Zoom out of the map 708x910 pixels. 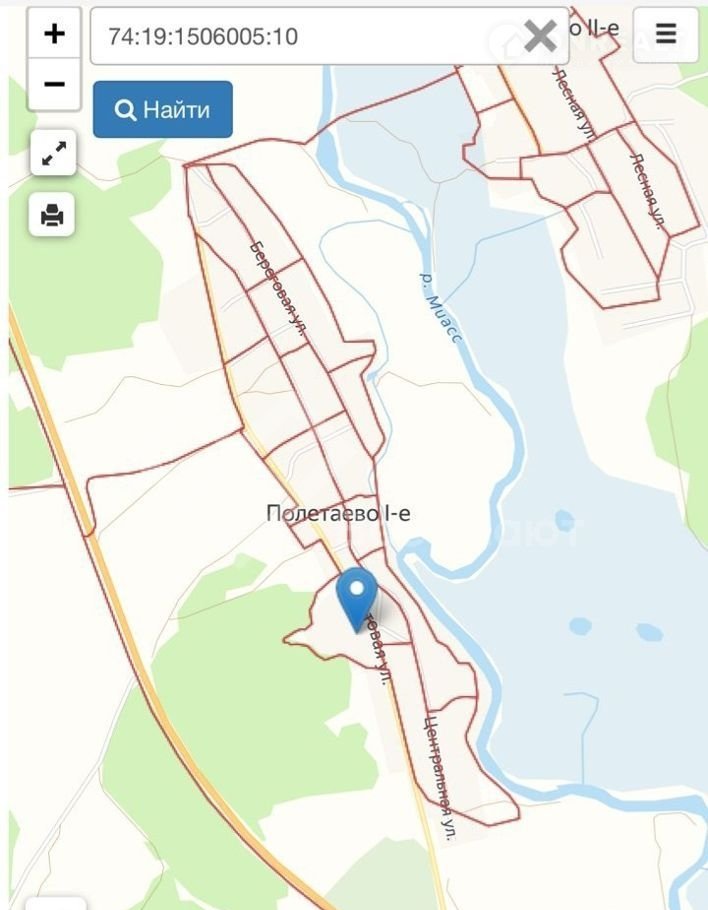tap(54, 84)
